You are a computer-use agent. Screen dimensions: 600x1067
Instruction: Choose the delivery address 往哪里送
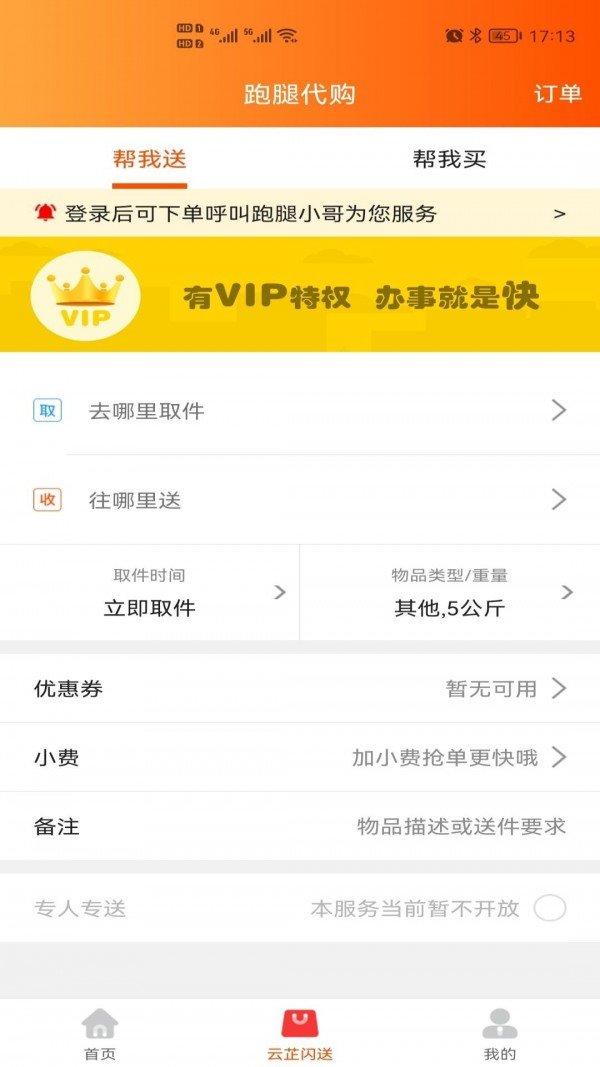pyautogui.click(x=300, y=500)
